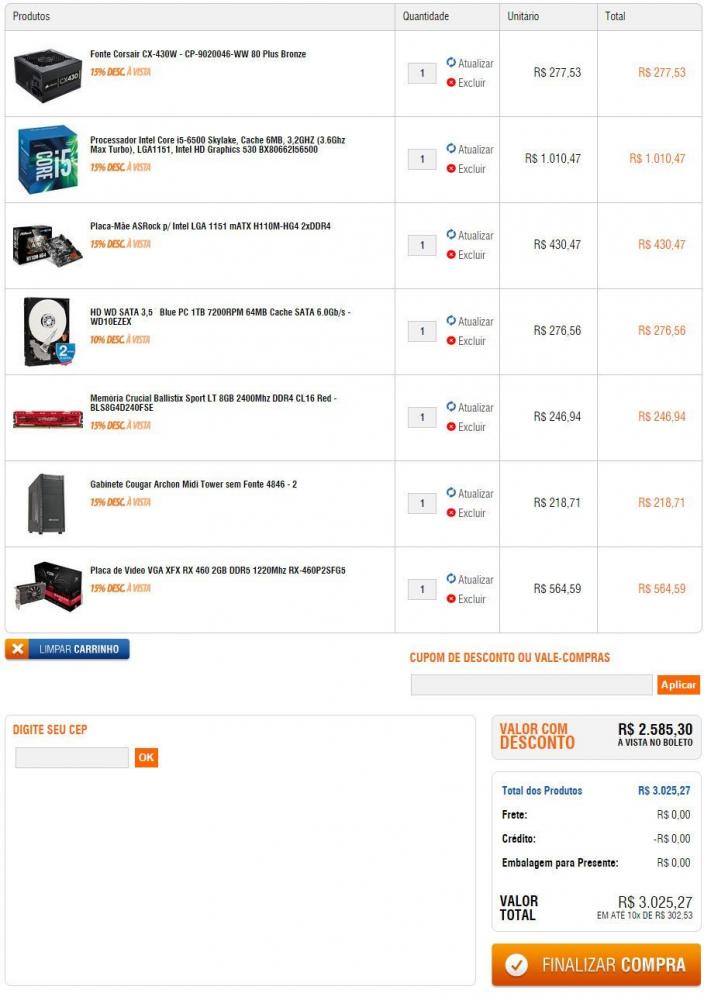Viewport: 704px width, 1000px height.
Task: Finish the purchase with Finalizar Compra
Action: [596, 965]
